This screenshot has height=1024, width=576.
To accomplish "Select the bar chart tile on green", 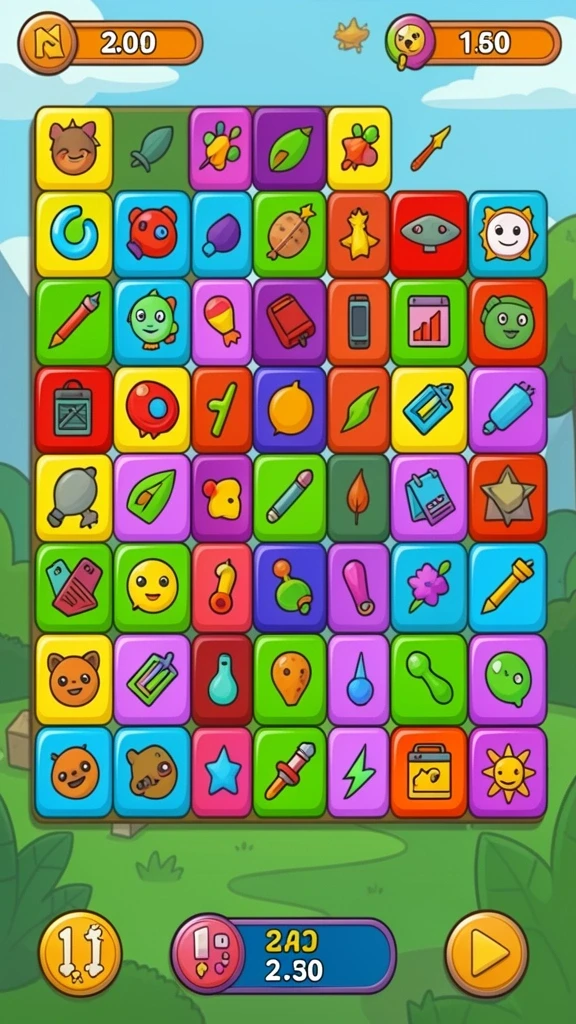I will [429, 322].
